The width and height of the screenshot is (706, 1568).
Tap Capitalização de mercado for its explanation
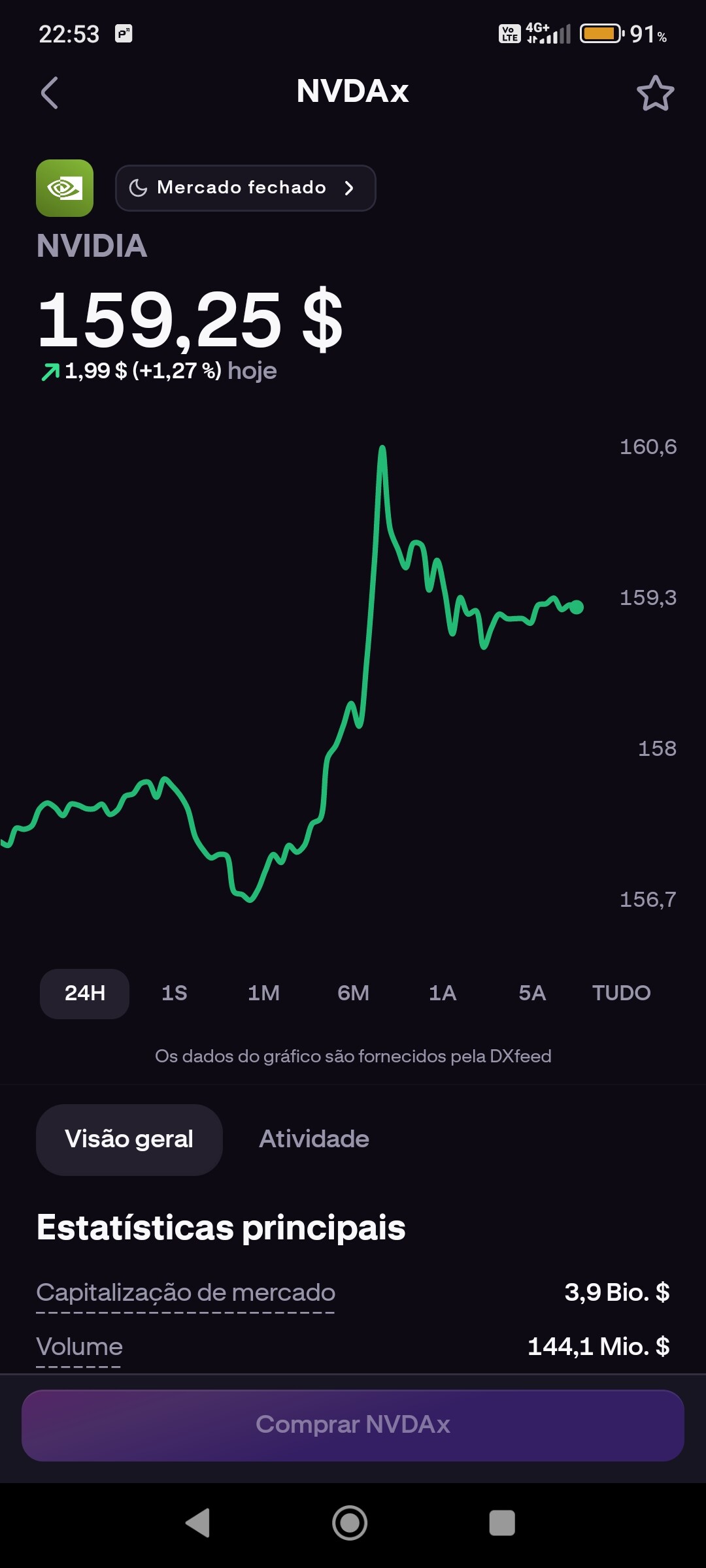186,1293
